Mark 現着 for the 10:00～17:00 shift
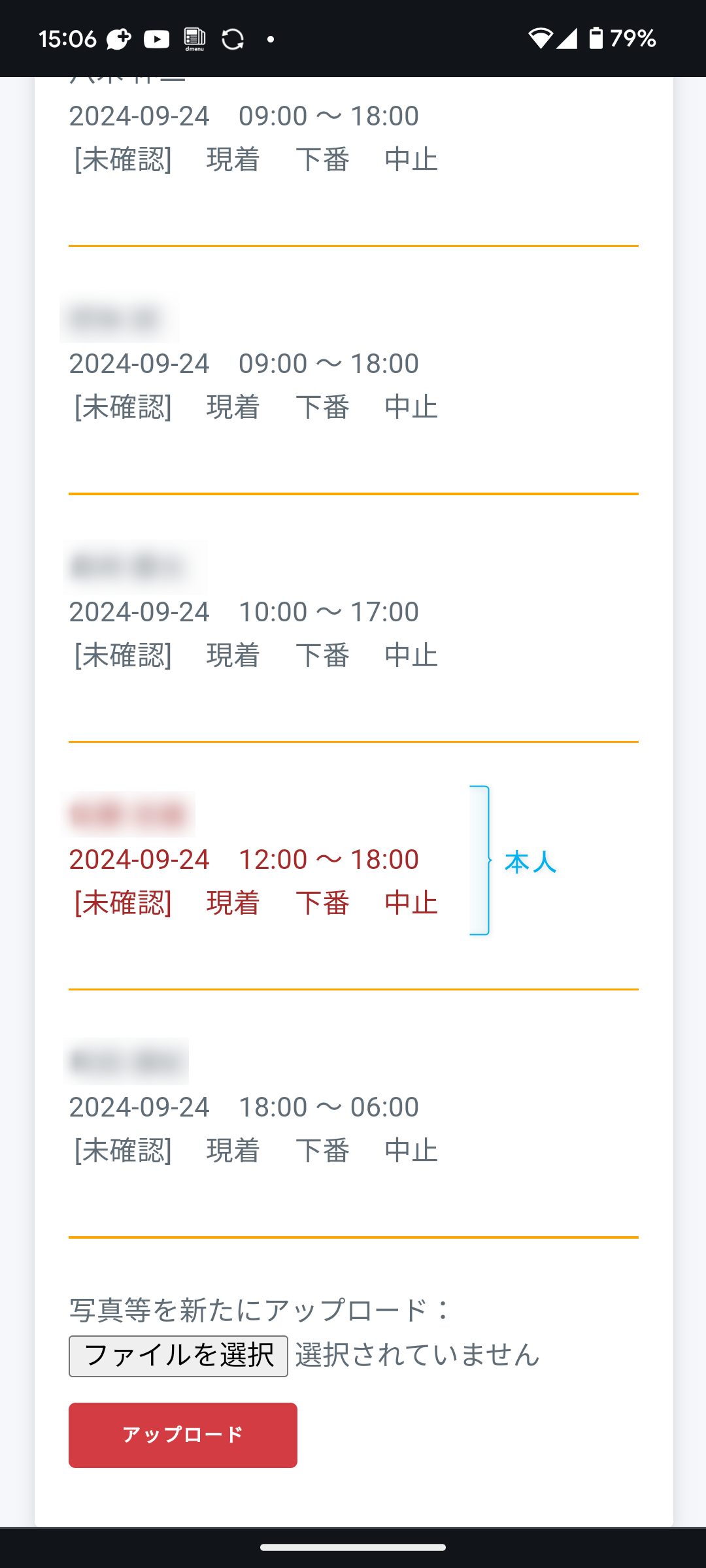Image resolution: width=706 pixels, height=1568 pixels. [x=233, y=655]
